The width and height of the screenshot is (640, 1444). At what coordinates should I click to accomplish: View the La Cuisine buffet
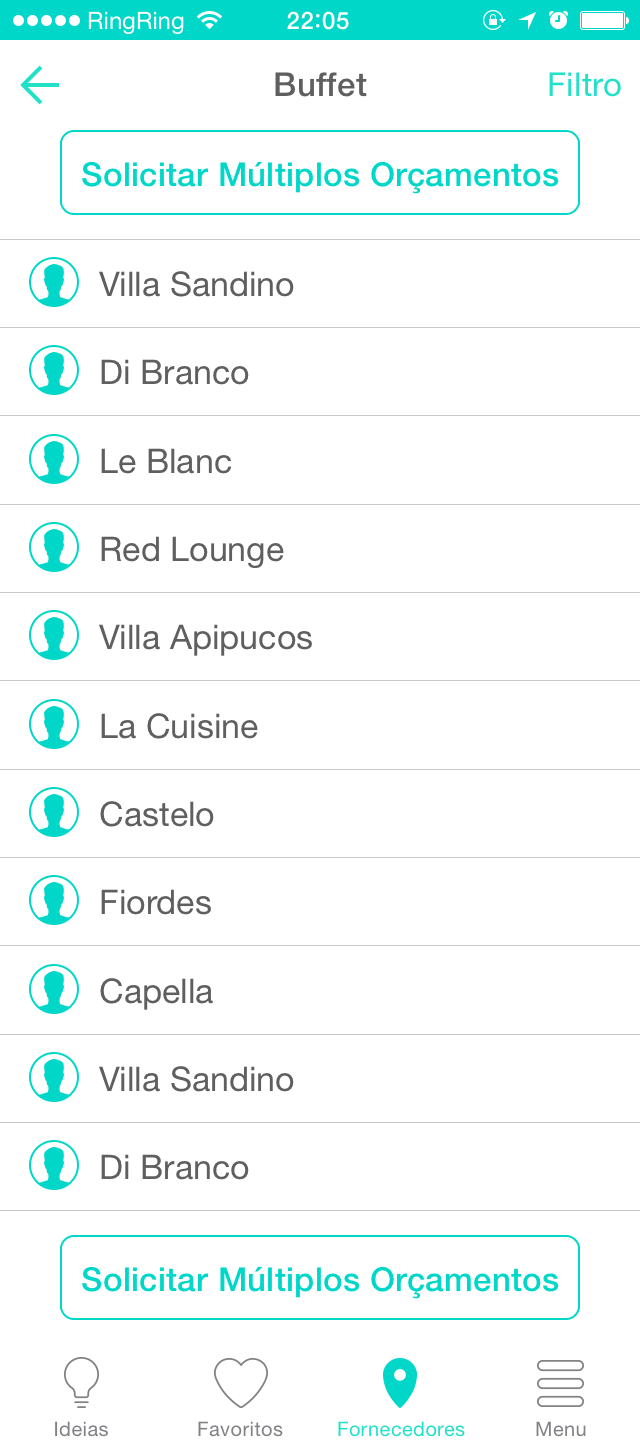pos(320,726)
